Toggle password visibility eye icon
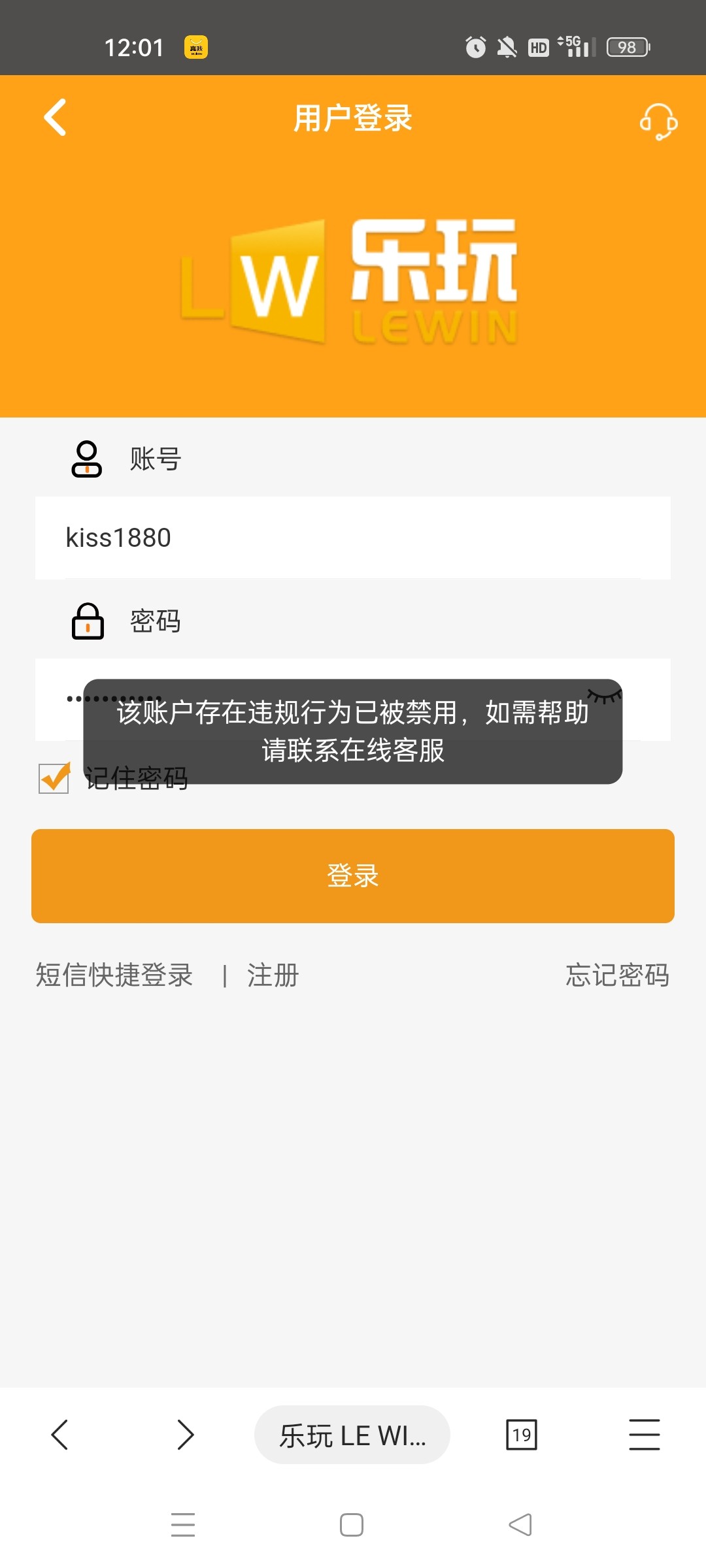The width and height of the screenshot is (706, 1568). coord(605,696)
